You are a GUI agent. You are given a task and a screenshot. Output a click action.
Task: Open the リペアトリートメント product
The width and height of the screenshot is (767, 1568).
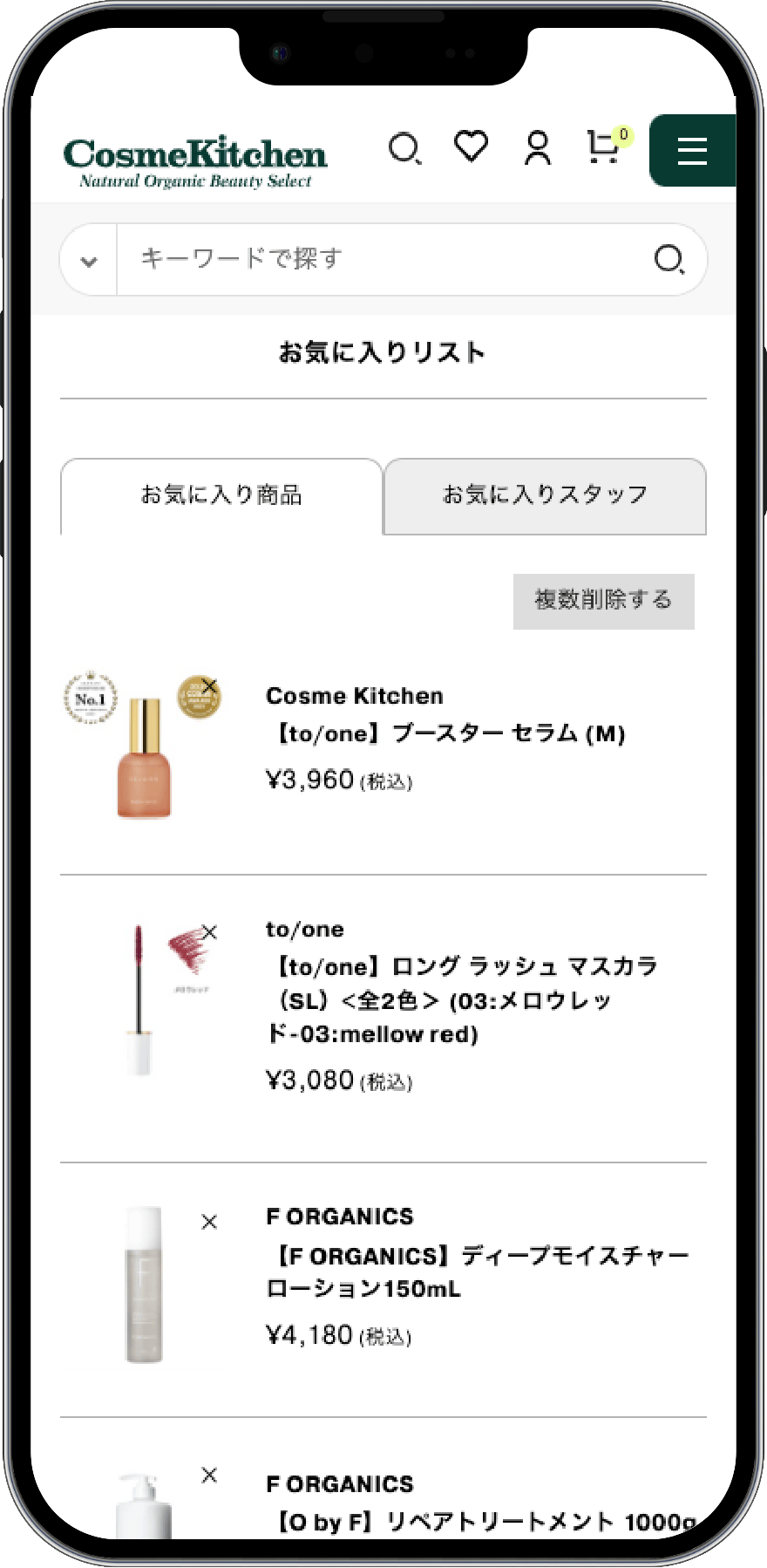point(484,1522)
